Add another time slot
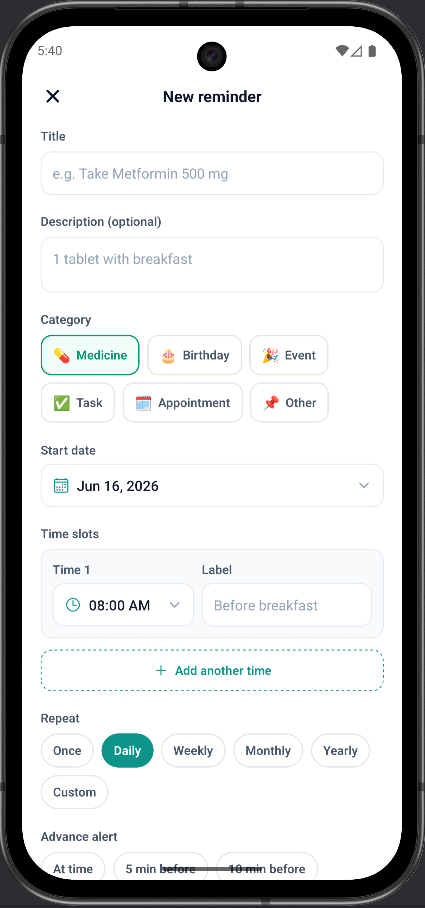 pyautogui.click(x=212, y=671)
